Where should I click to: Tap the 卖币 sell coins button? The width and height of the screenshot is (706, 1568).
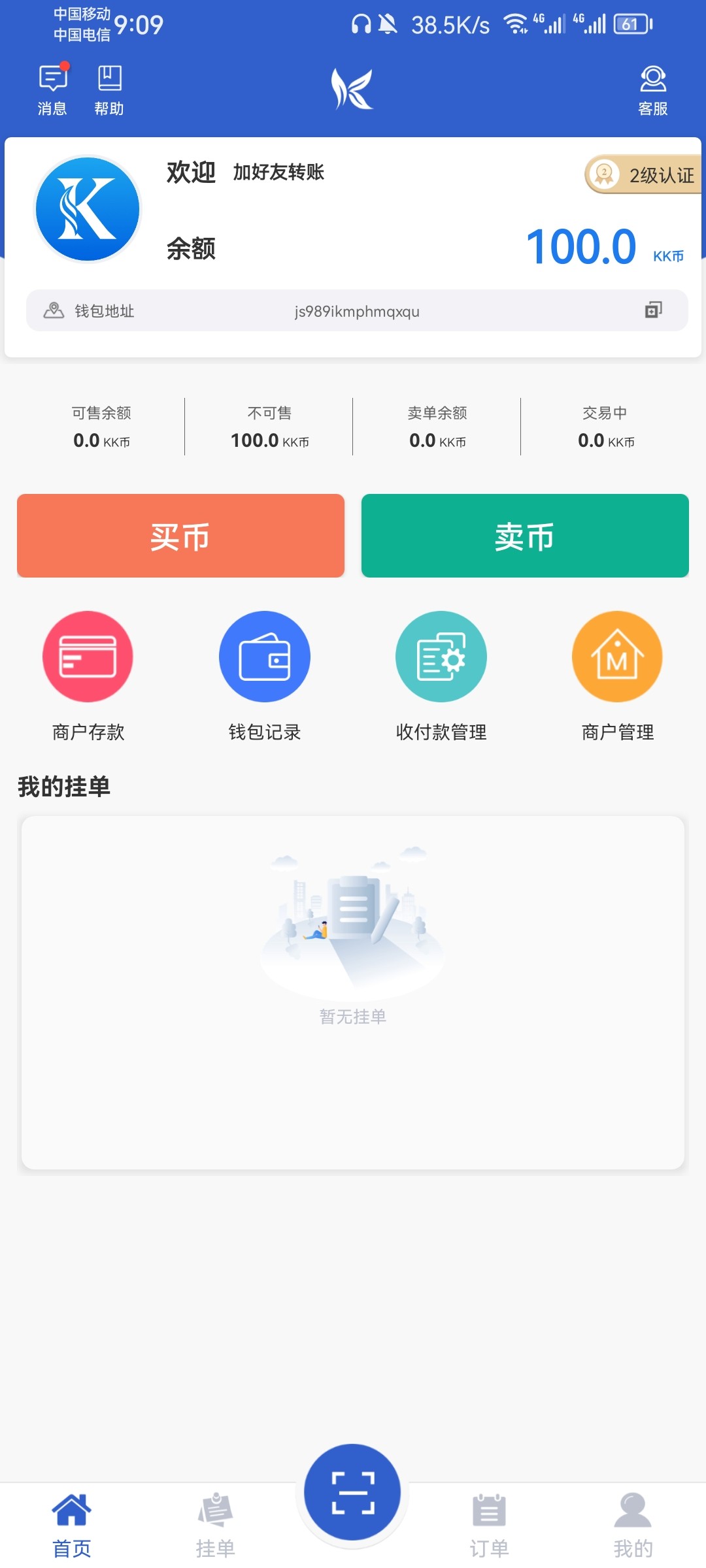525,536
